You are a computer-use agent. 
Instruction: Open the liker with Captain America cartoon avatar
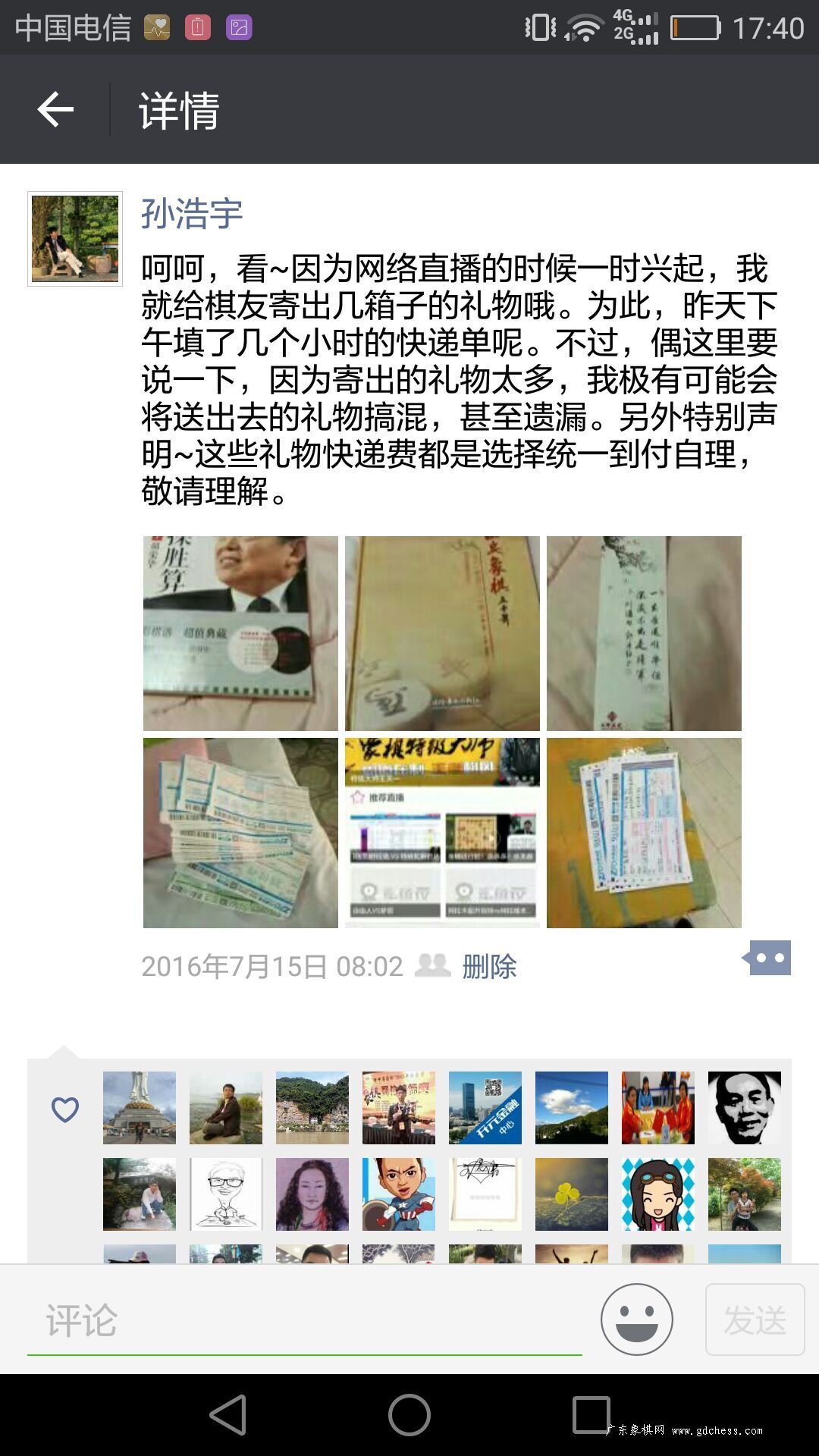coord(399,1194)
